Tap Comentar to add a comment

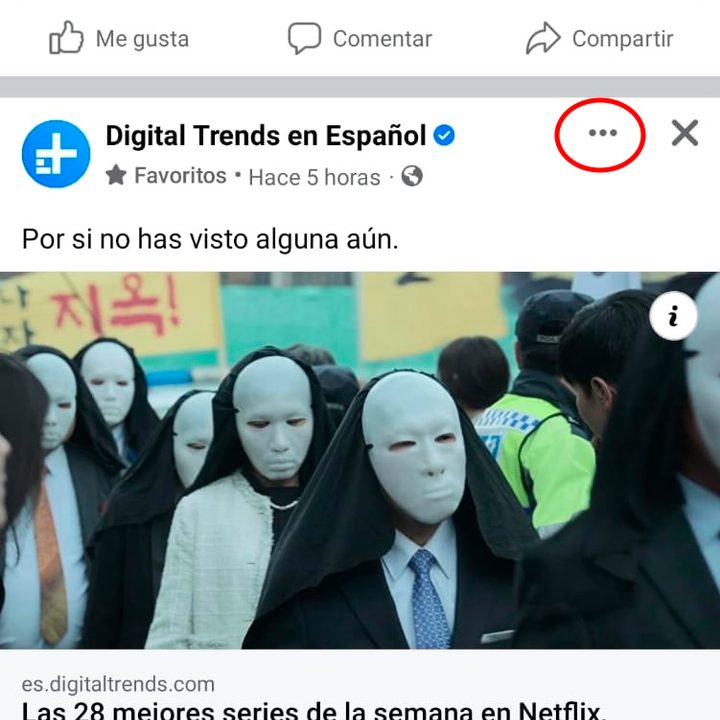pyautogui.click(x=360, y=39)
